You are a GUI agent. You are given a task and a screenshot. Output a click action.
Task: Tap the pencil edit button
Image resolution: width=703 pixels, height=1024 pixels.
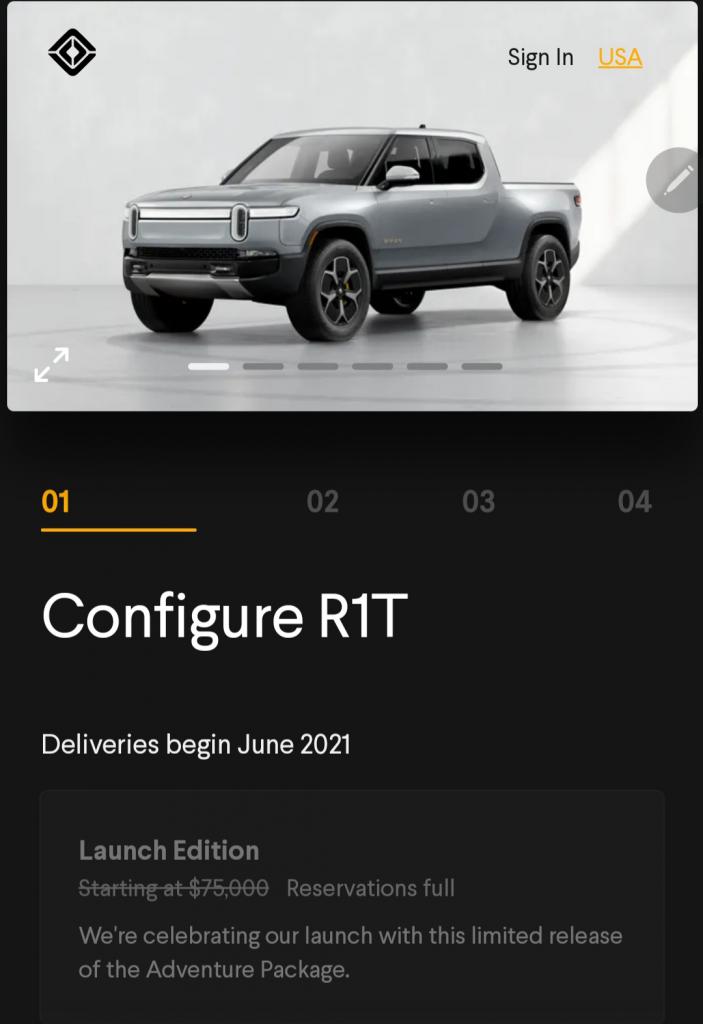[x=676, y=180]
